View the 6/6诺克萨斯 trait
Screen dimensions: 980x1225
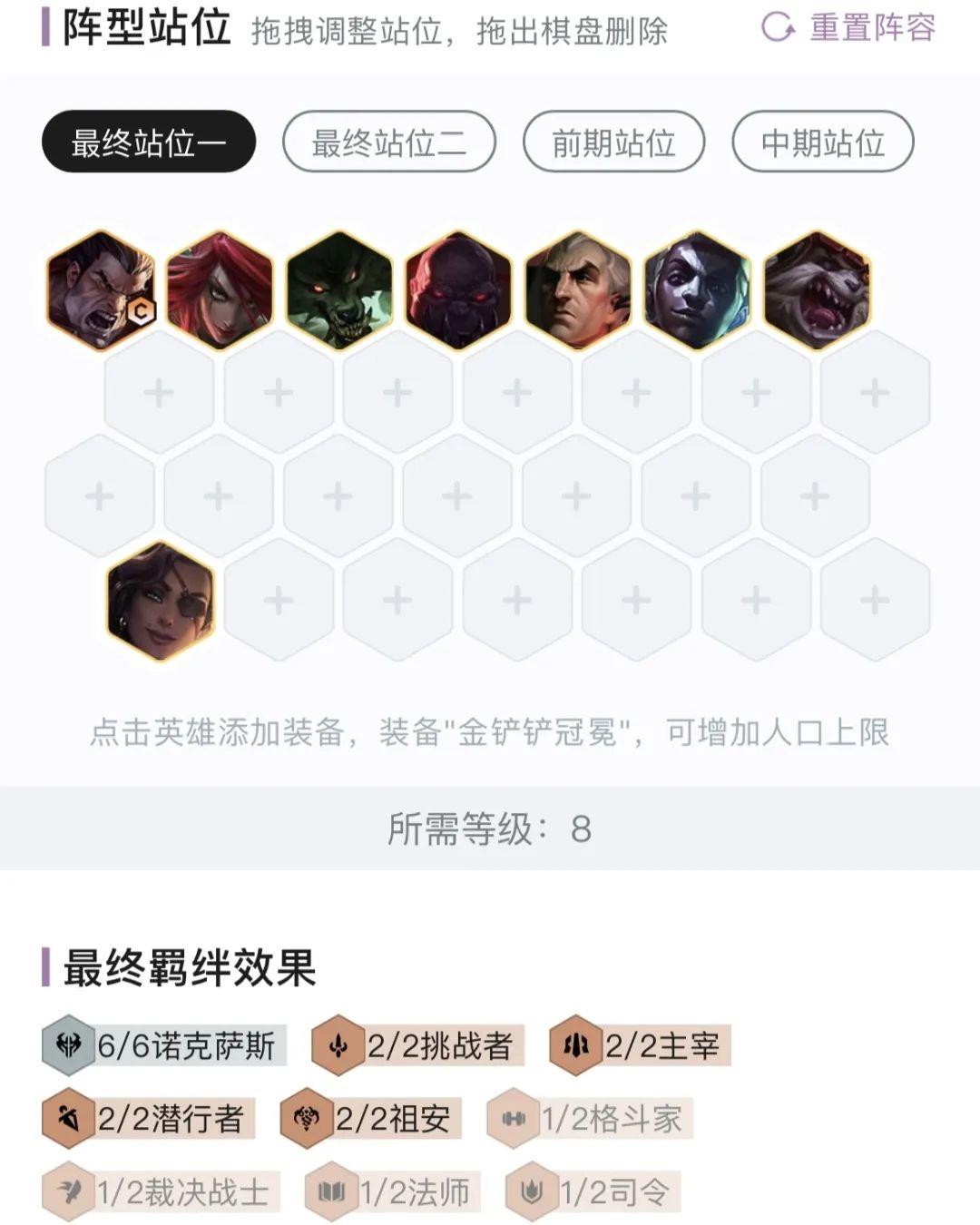pos(165,1045)
